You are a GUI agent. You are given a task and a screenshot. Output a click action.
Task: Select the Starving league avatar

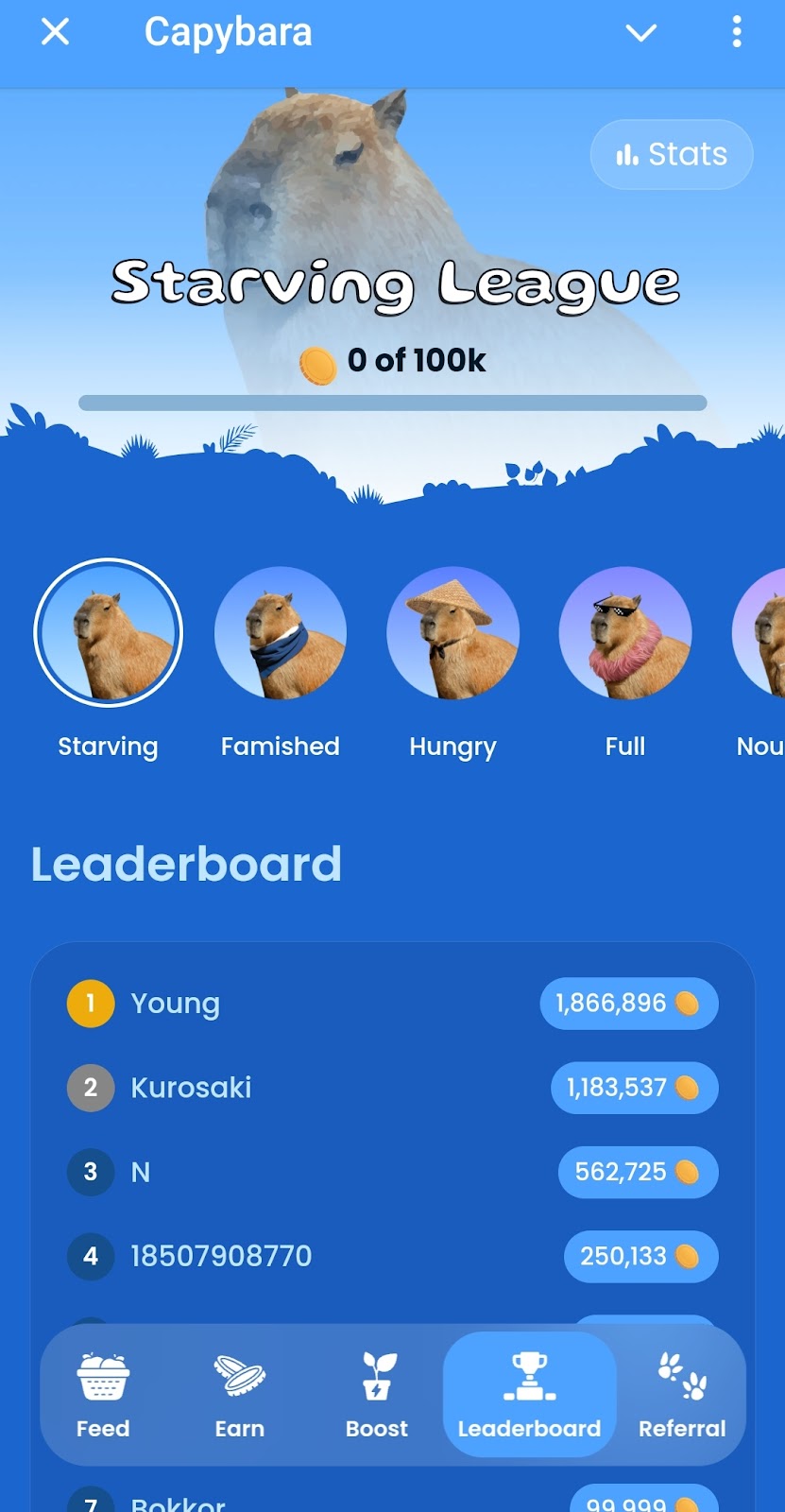pyautogui.click(x=108, y=632)
